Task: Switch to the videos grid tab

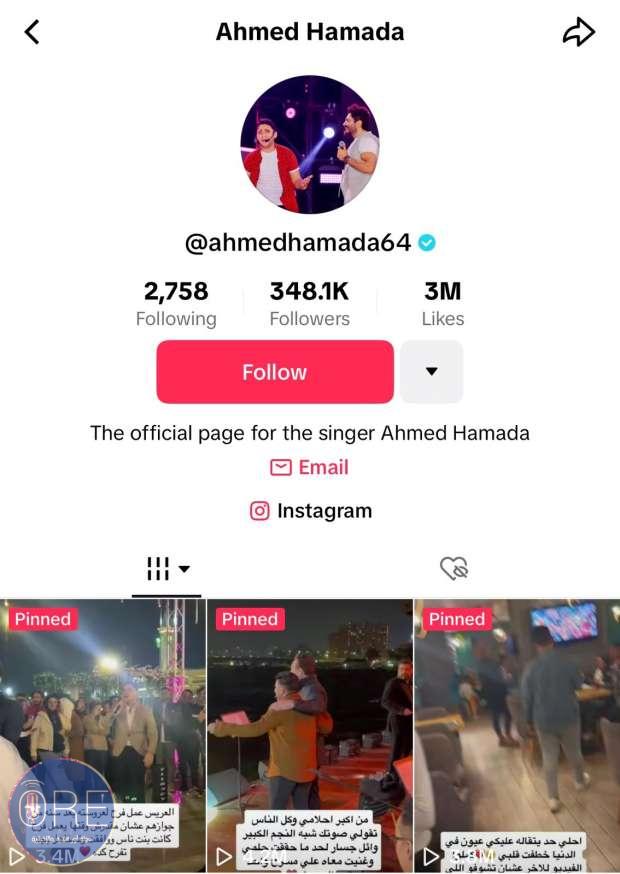Action: click(x=167, y=569)
